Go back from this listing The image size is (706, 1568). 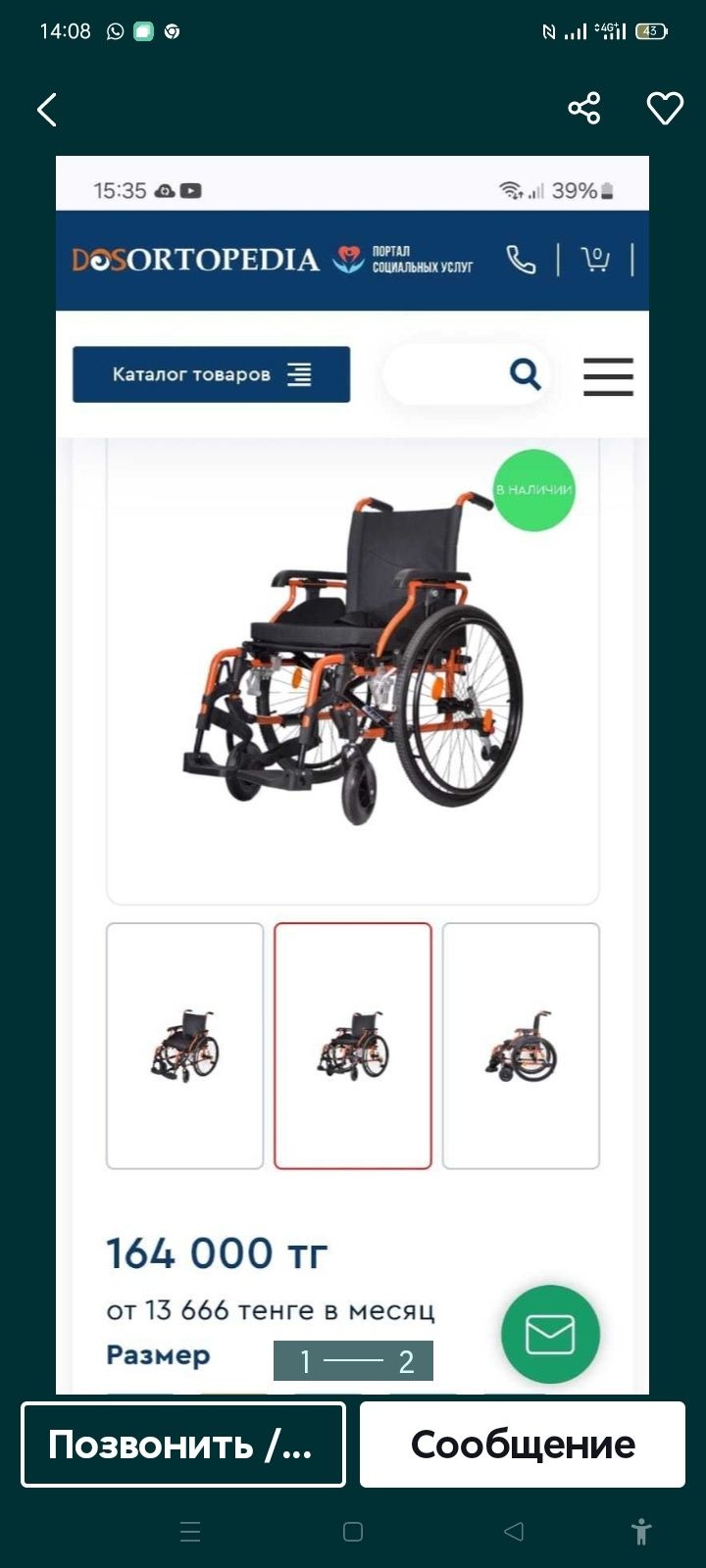click(46, 110)
